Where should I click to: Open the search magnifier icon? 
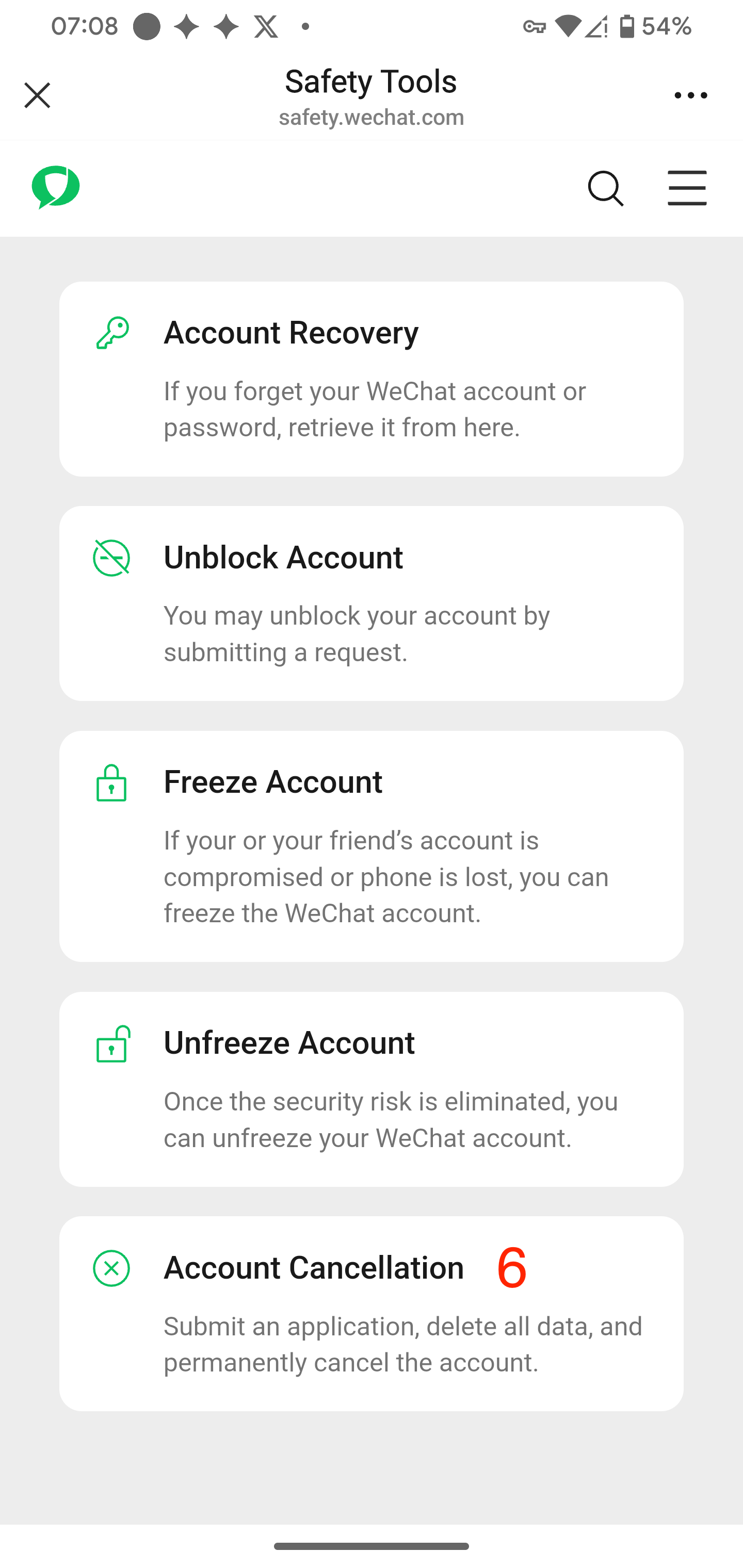tap(605, 188)
